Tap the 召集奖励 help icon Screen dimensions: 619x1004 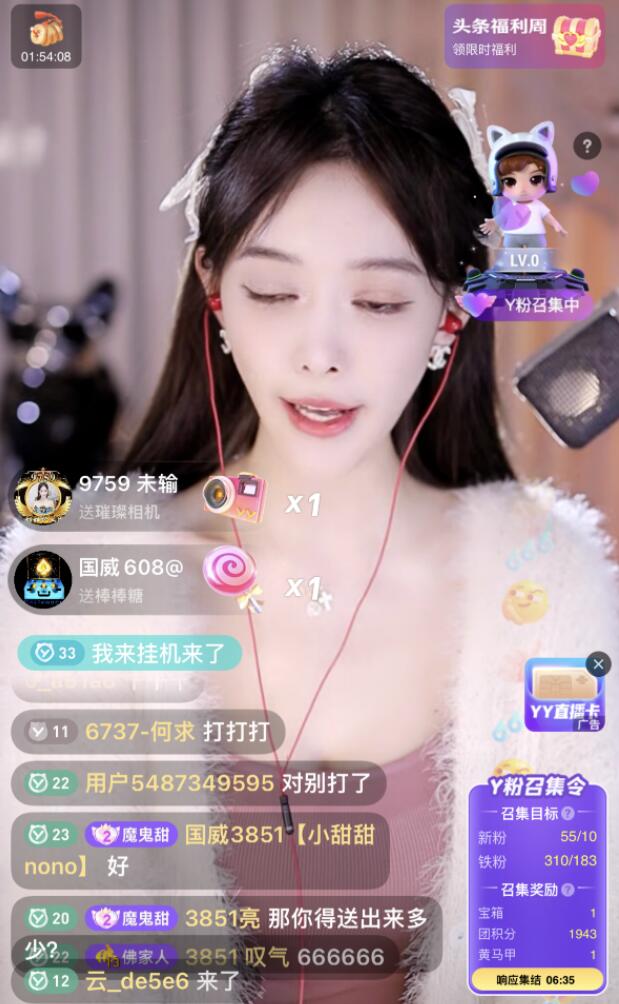point(568,889)
